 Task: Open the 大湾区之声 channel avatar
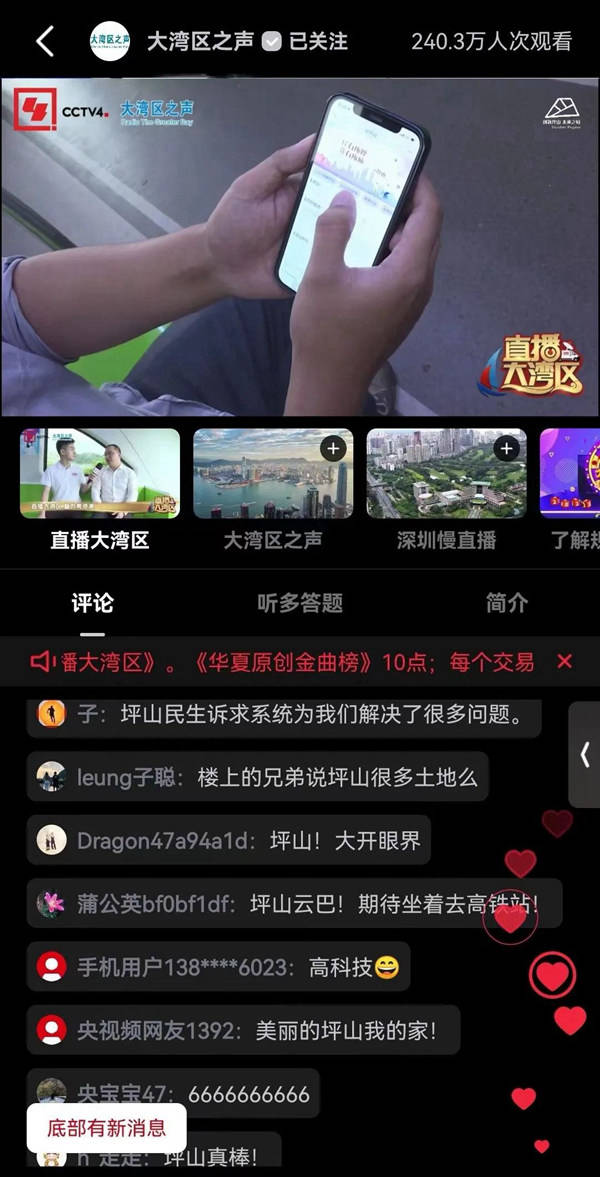pyautogui.click(x=110, y=42)
